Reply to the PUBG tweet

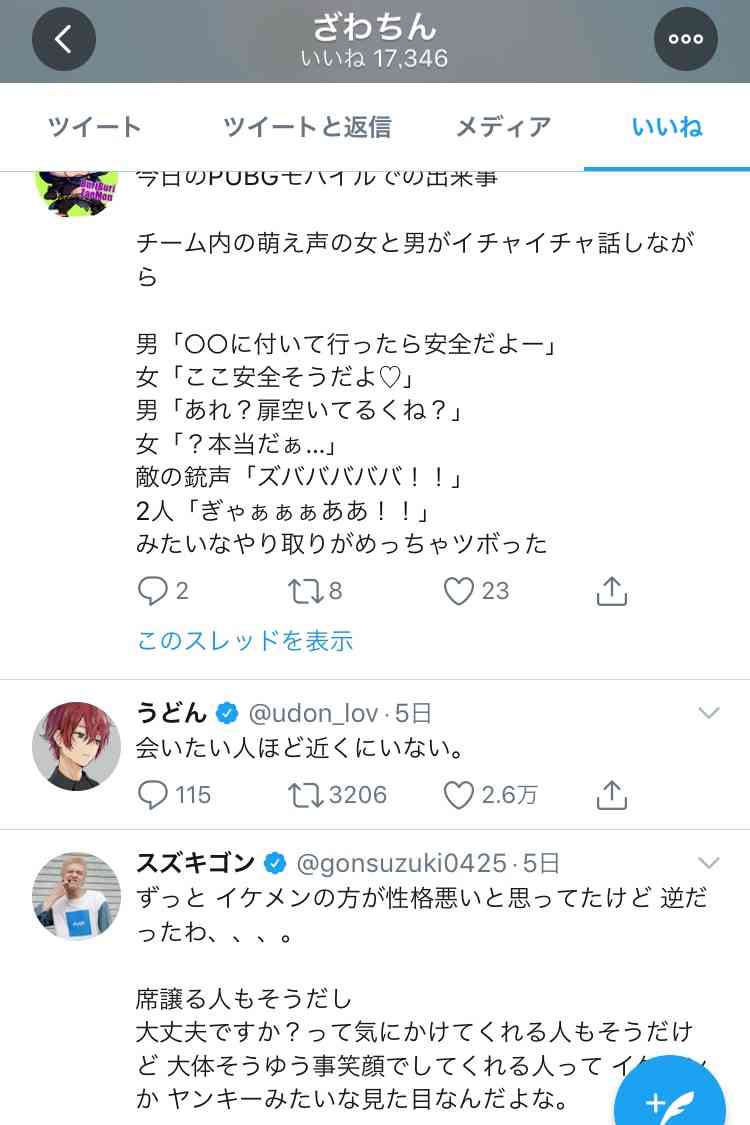pos(152,591)
